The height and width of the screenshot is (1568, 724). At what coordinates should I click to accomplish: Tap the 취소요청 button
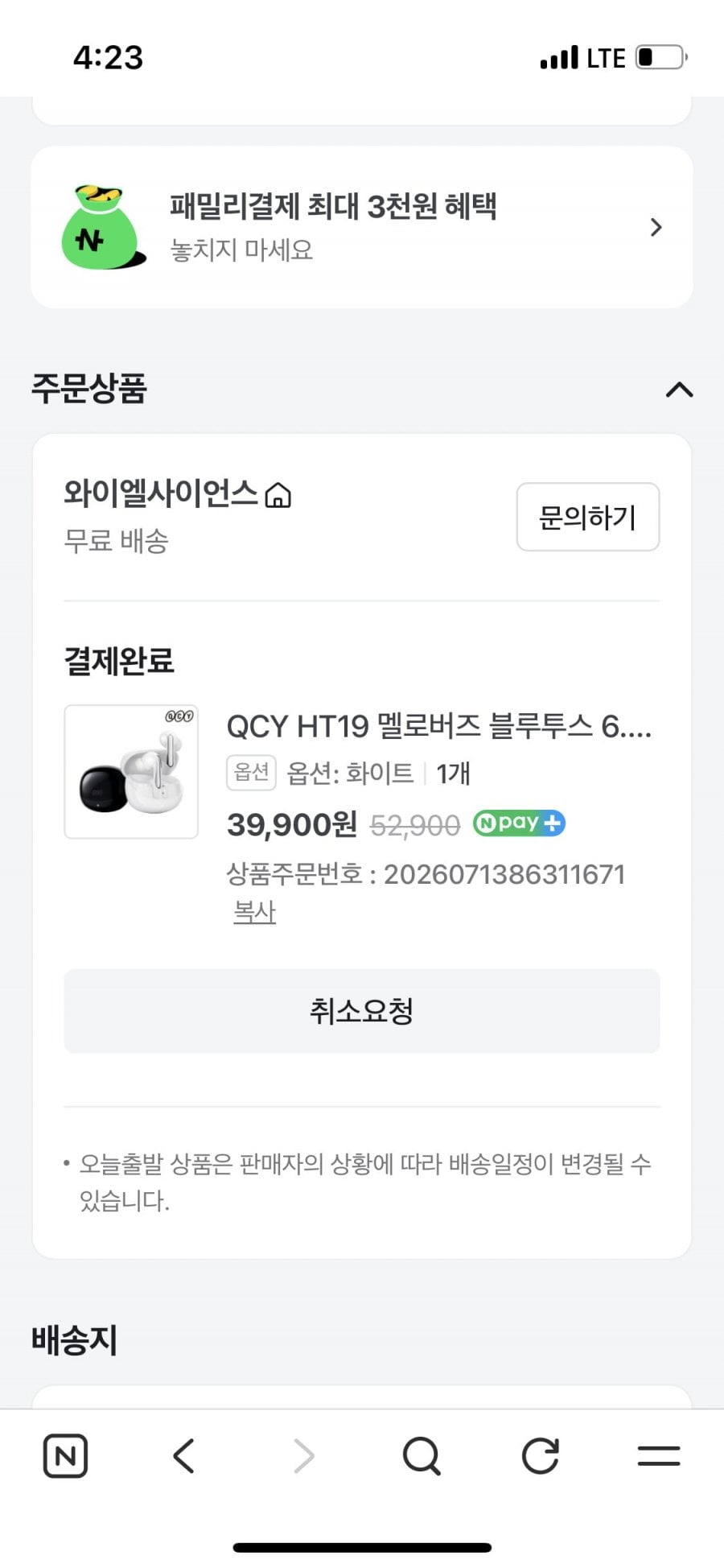point(362,1011)
